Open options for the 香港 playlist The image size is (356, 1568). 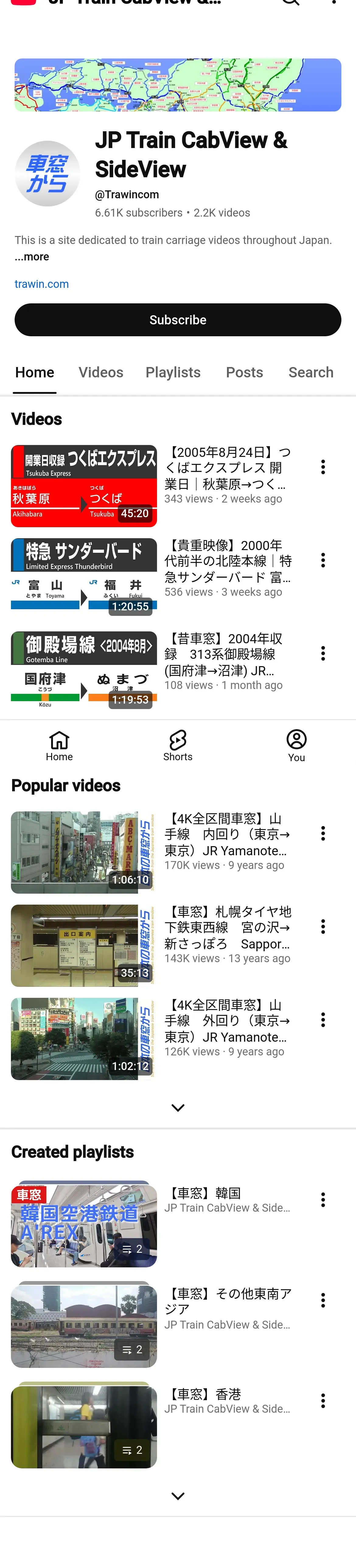pos(323,1400)
